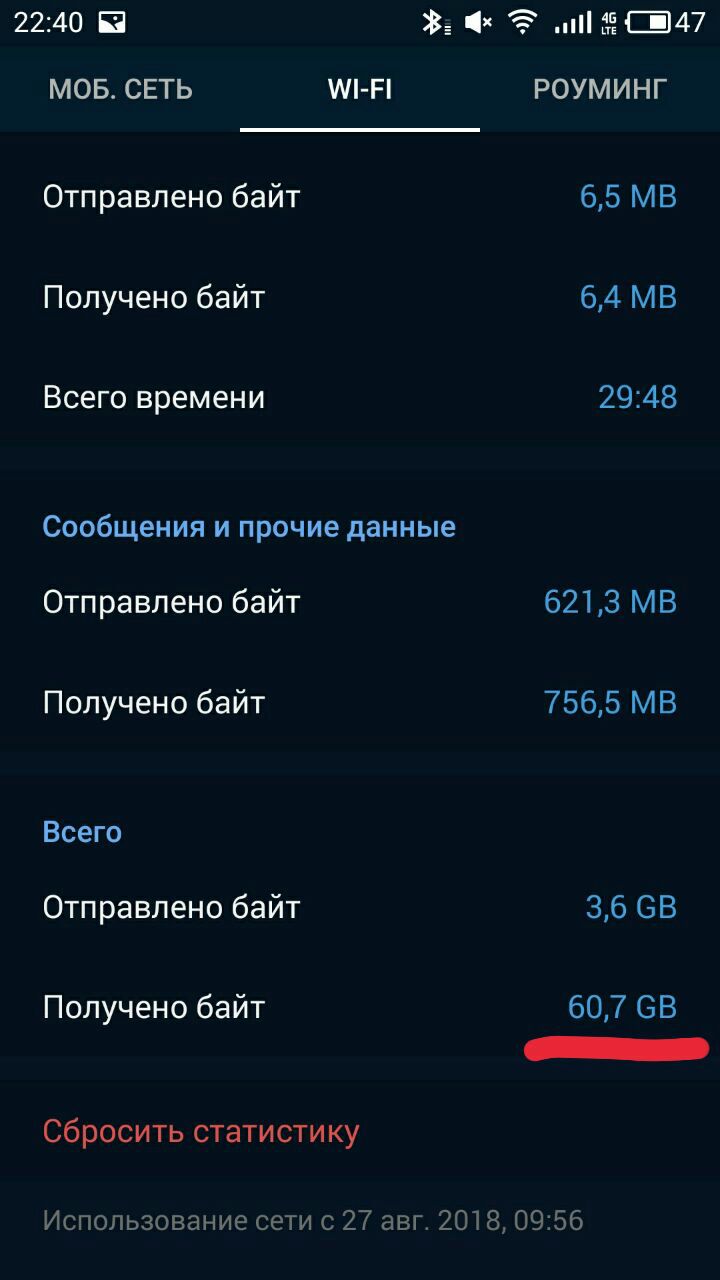Select the WI-FI tab
This screenshot has width=720, height=1280.
[x=360, y=89]
